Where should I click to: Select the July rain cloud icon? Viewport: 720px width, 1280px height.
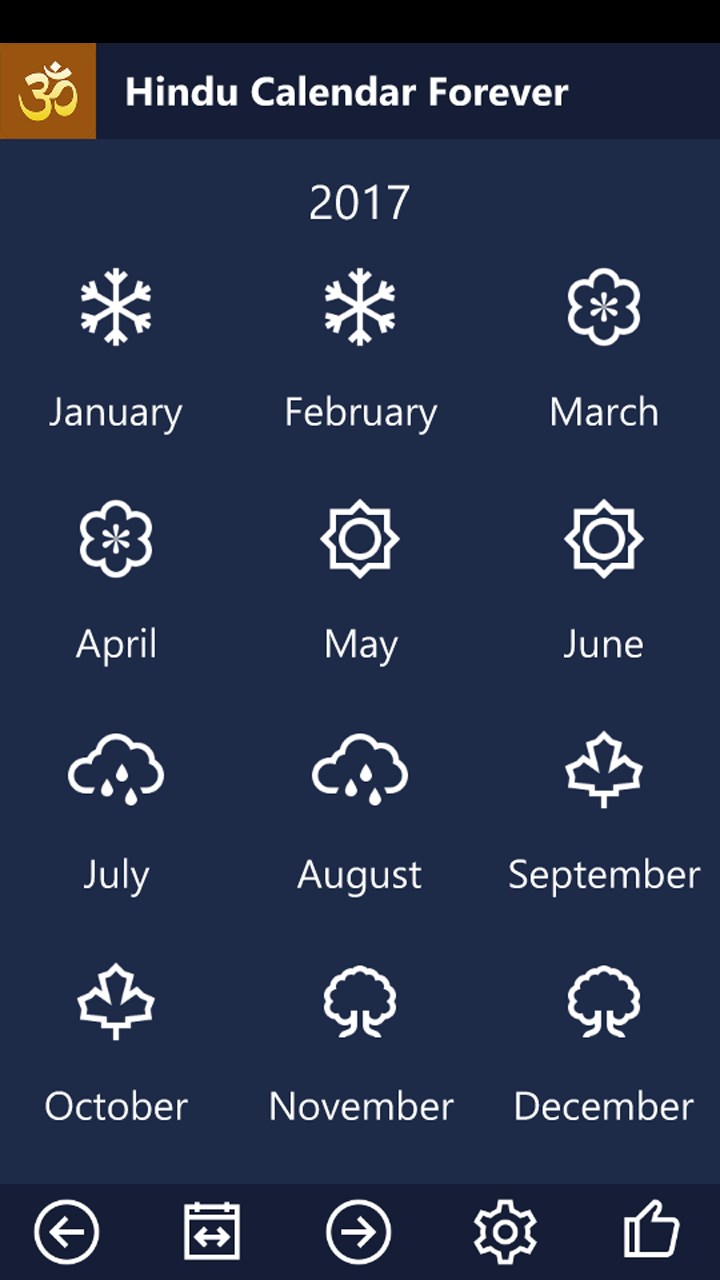(116, 770)
